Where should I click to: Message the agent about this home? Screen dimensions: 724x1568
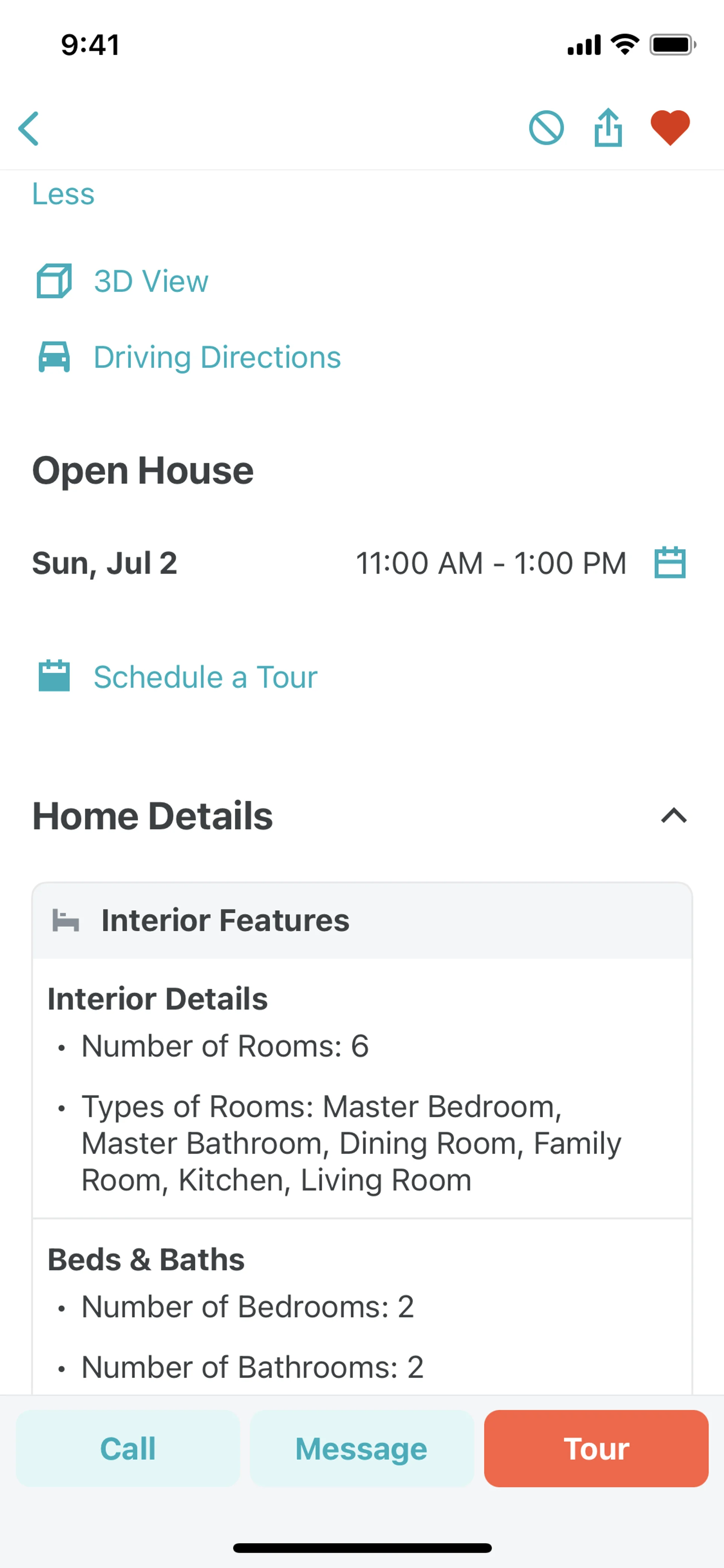pyautogui.click(x=361, y=1448)
